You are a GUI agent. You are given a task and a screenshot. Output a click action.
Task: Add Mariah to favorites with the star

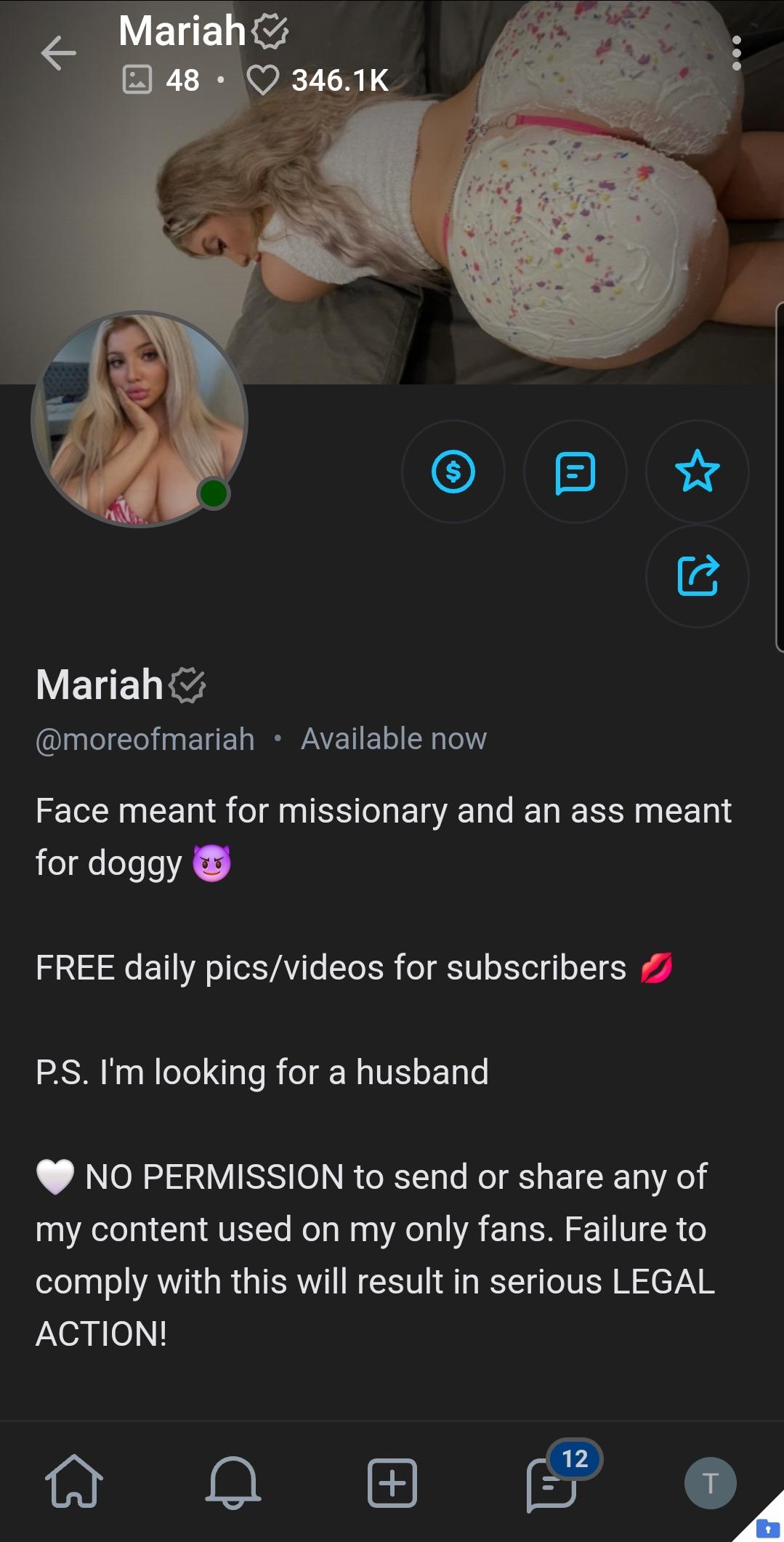(x=697, y=472)
